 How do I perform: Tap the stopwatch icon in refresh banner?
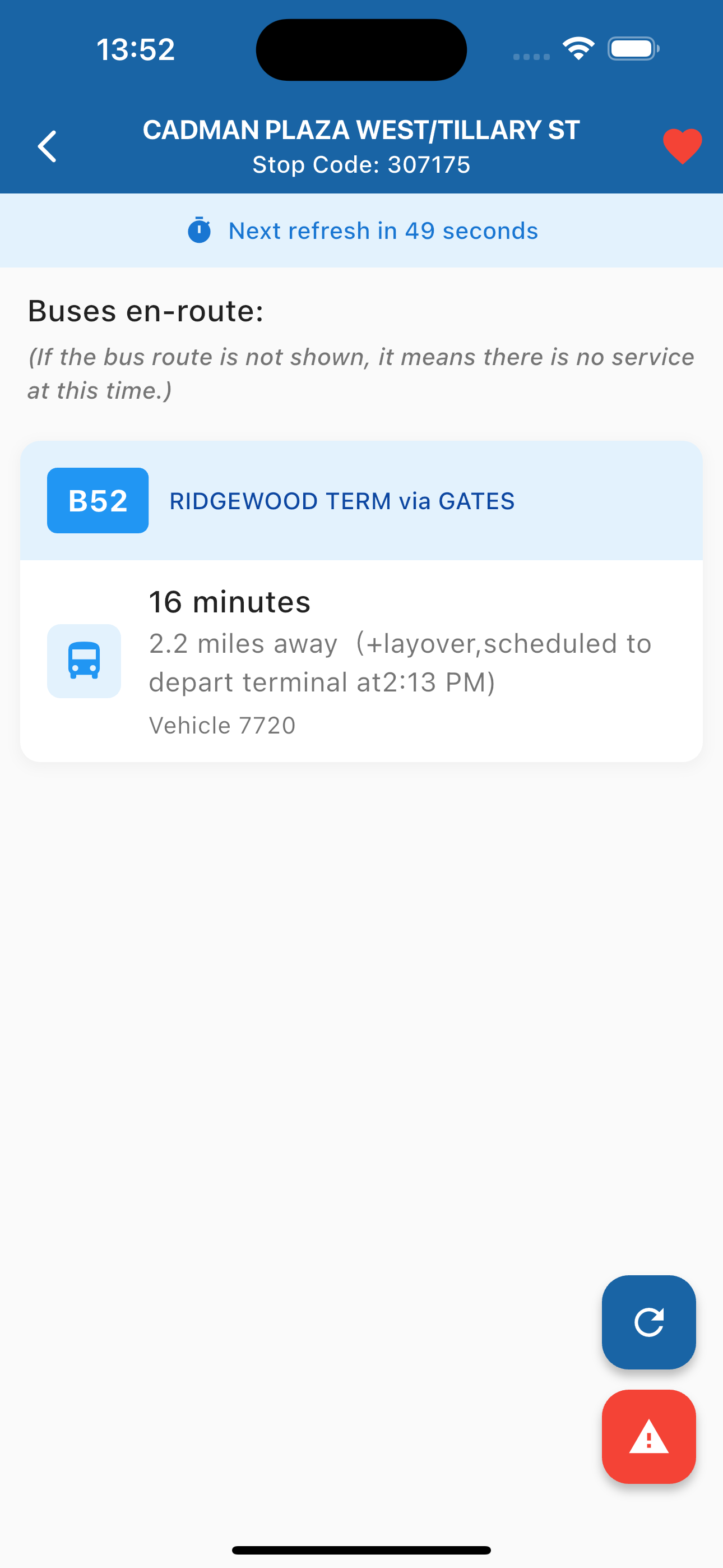click(200, 230)
